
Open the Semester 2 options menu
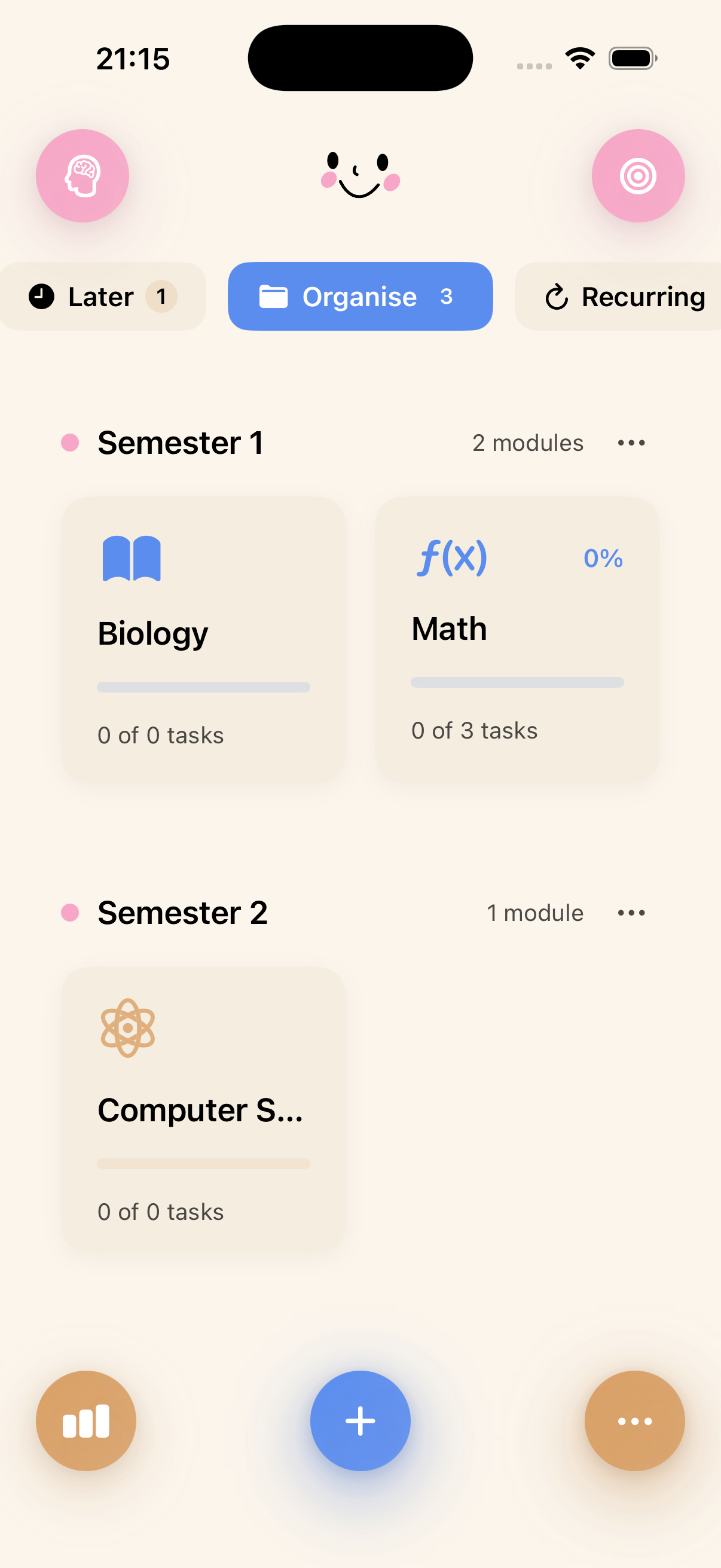pyautogui.click(x=630, y=913)
